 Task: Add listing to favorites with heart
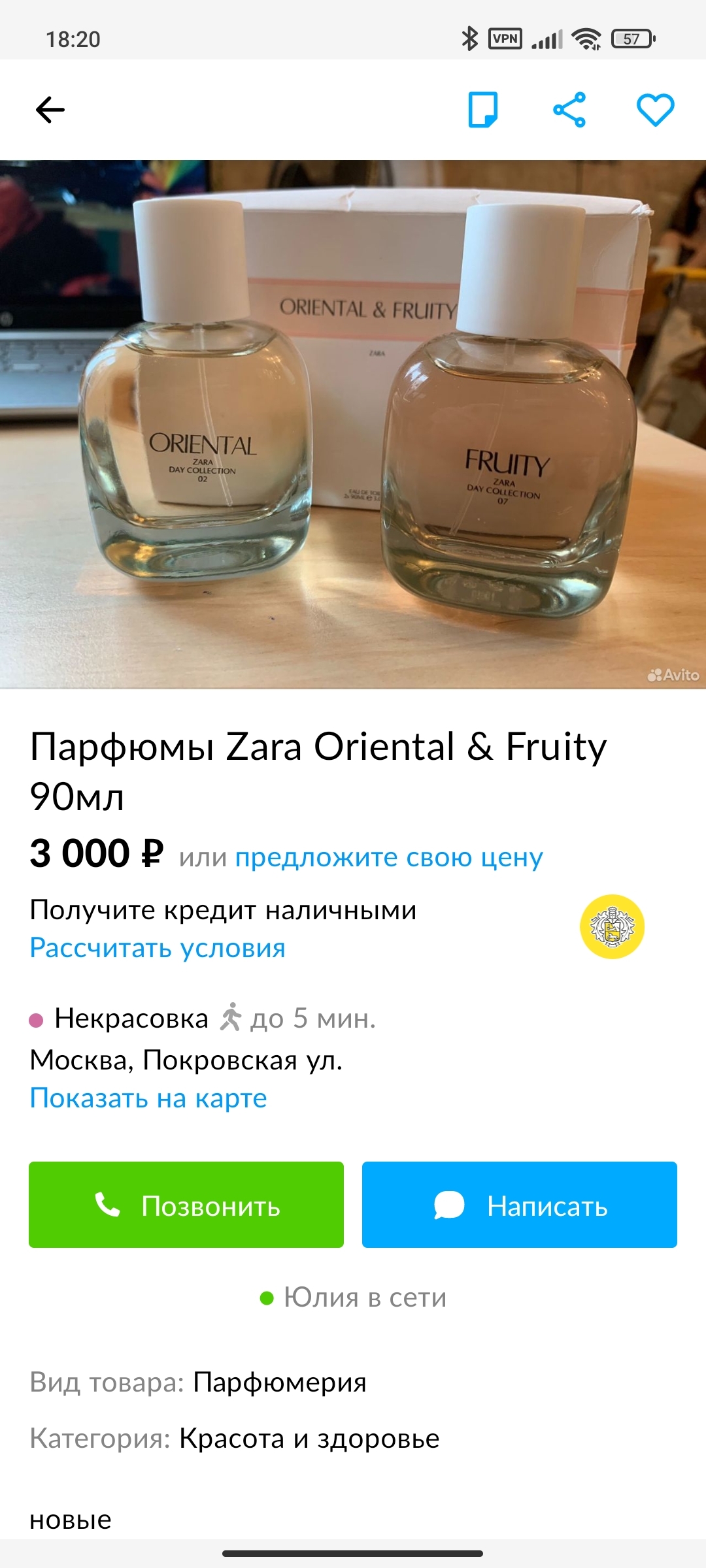pos(655,110)
